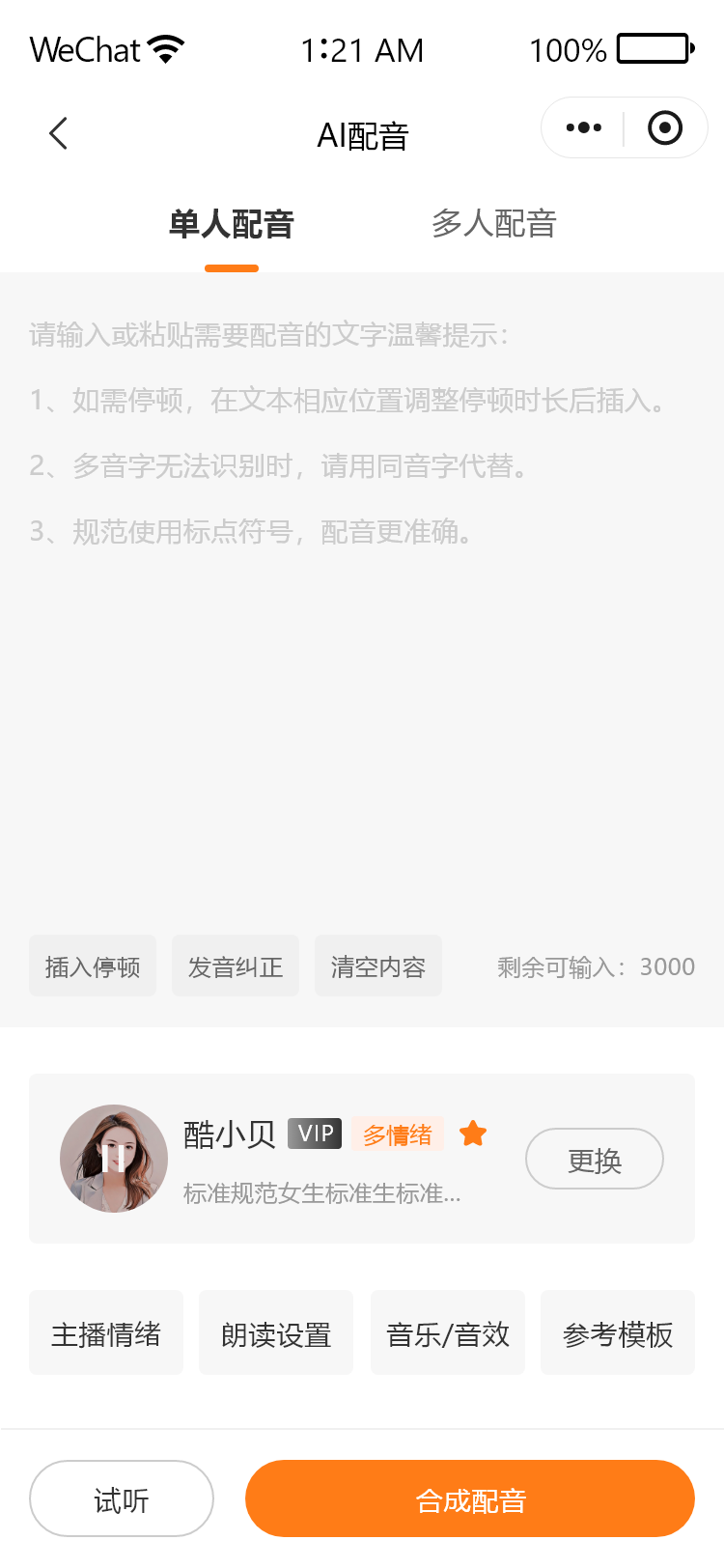
Task: Play voice sample on 酷小贝 avatar
Action: click(x=114, y=1159)
